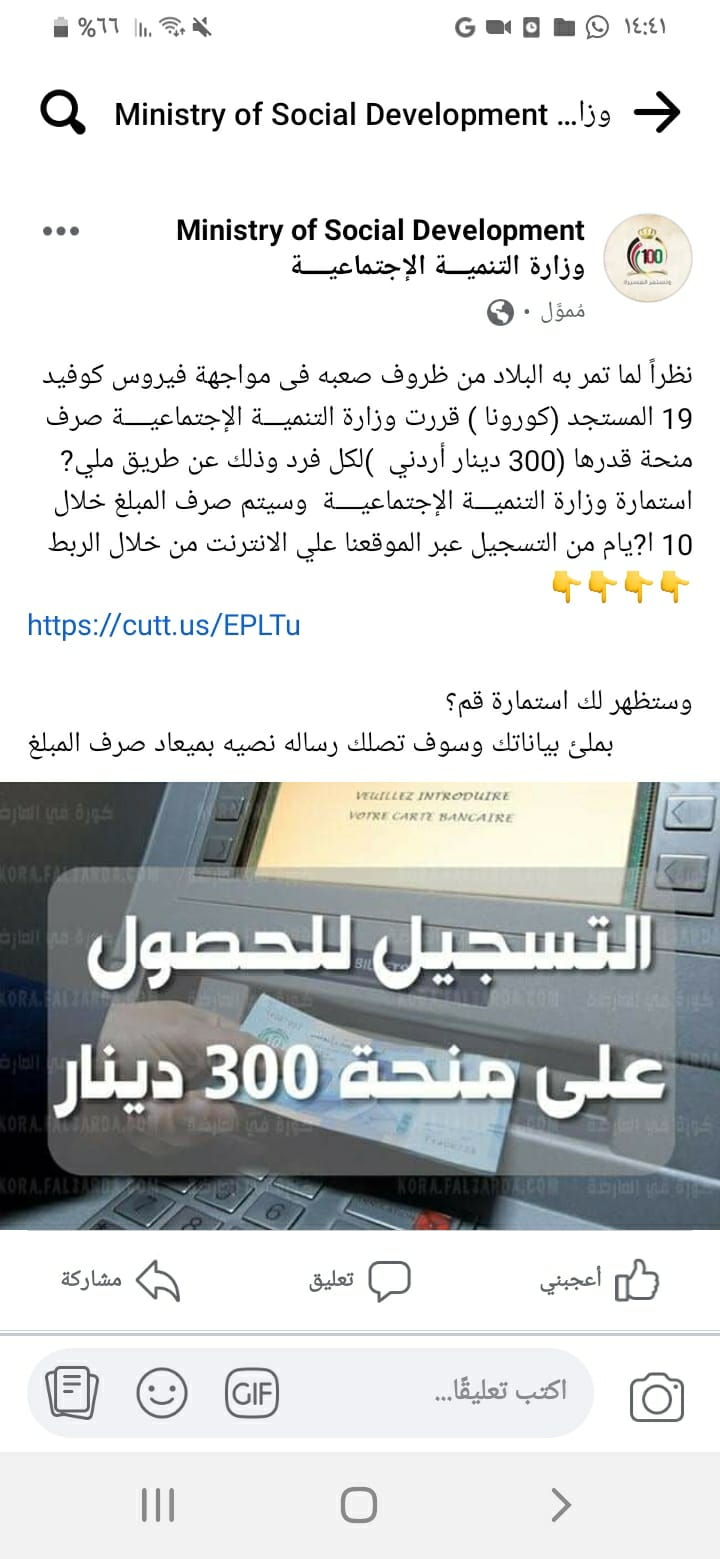
Task: Open the Ministry of Social Development page name
Action: (380, 231)
